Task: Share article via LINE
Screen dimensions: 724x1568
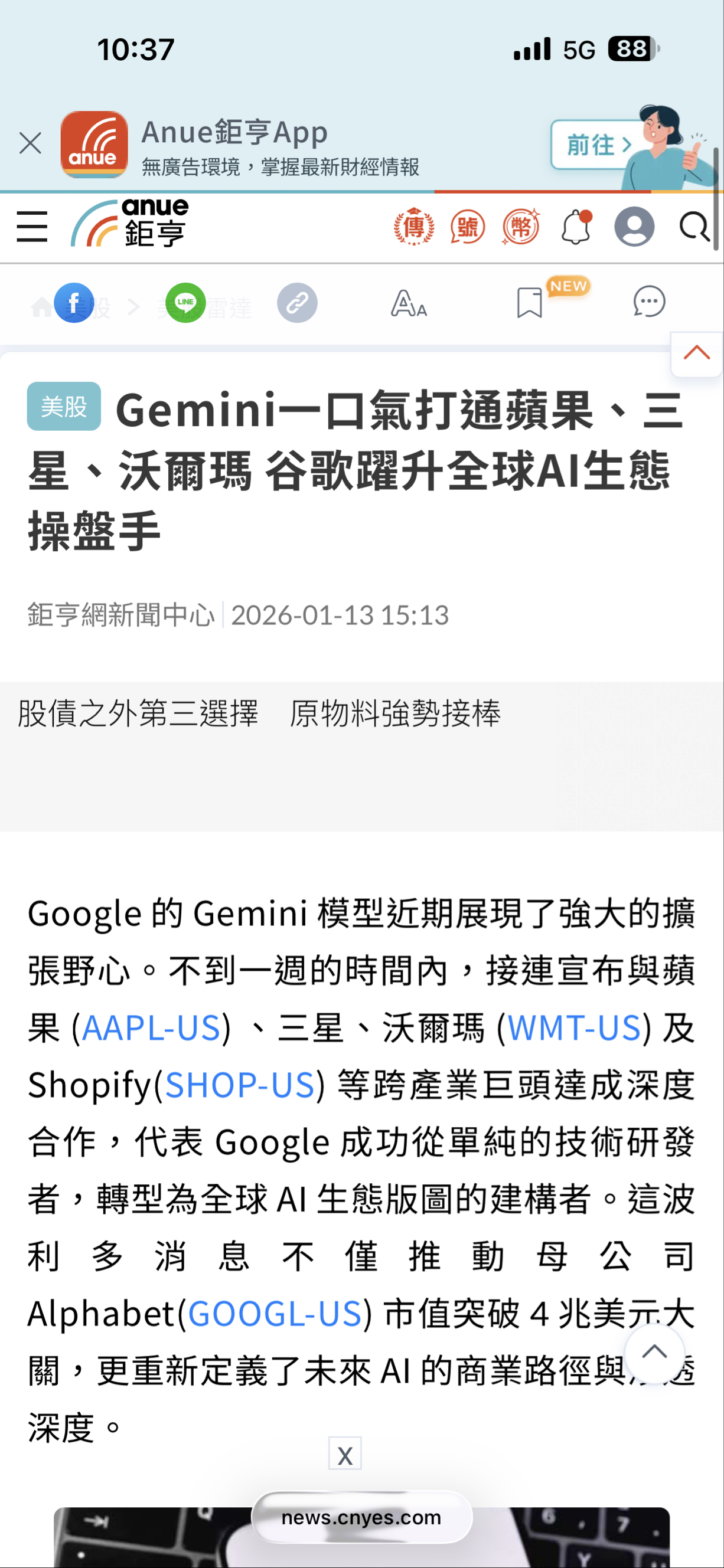Action: click(185, 303)
